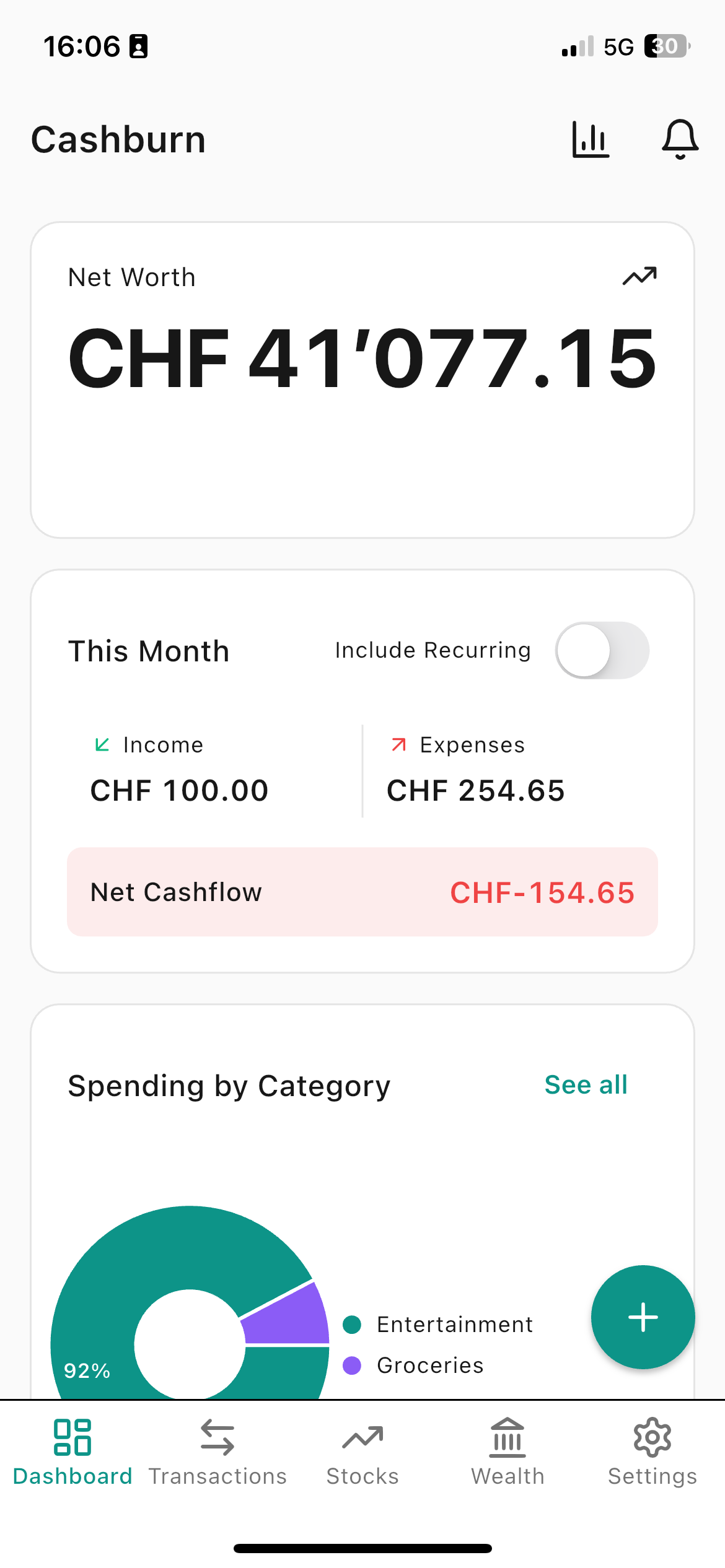The height and width of the screenshot is (1568, 725).
Task: Go to the Stocks tab
Action: 362,1452
